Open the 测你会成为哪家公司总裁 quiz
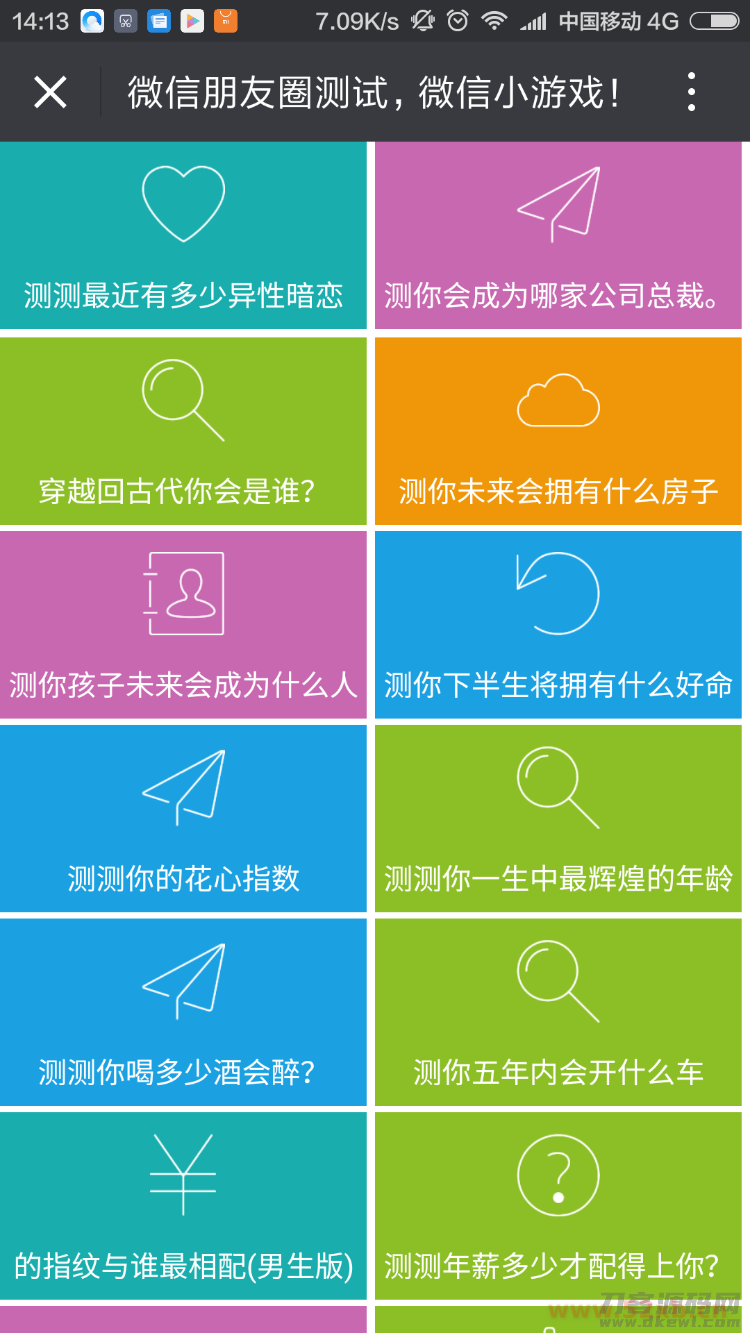750x1333 pixels. tap(558, 236)
